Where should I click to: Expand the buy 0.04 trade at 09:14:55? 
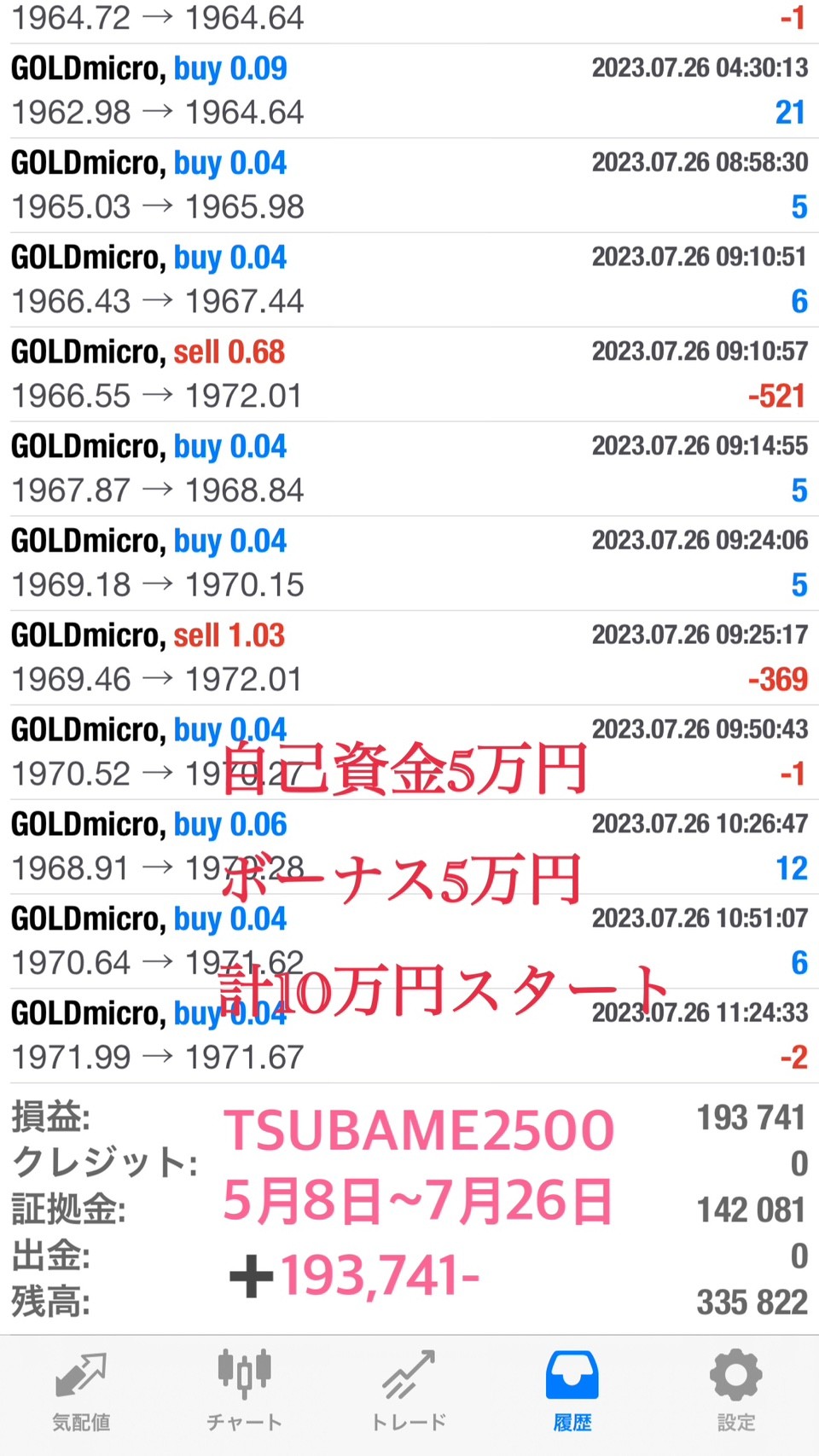click(409, 469)
